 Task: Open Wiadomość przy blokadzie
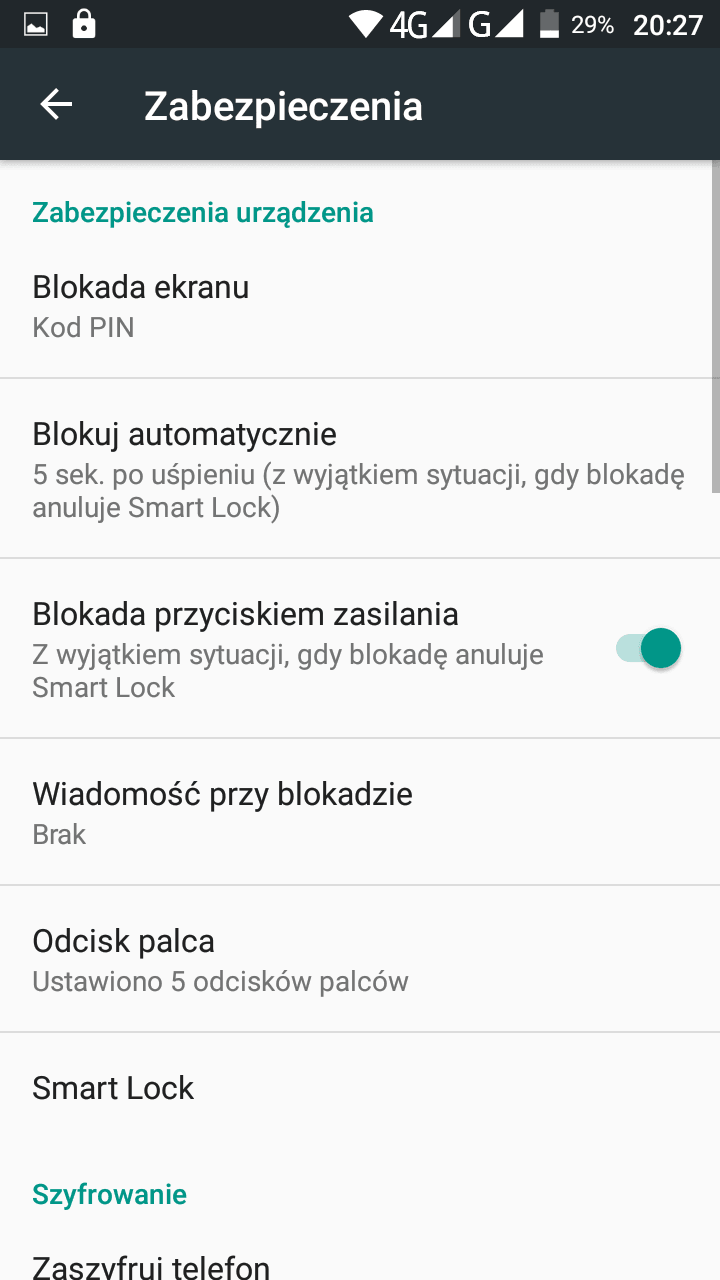[360, 812]
